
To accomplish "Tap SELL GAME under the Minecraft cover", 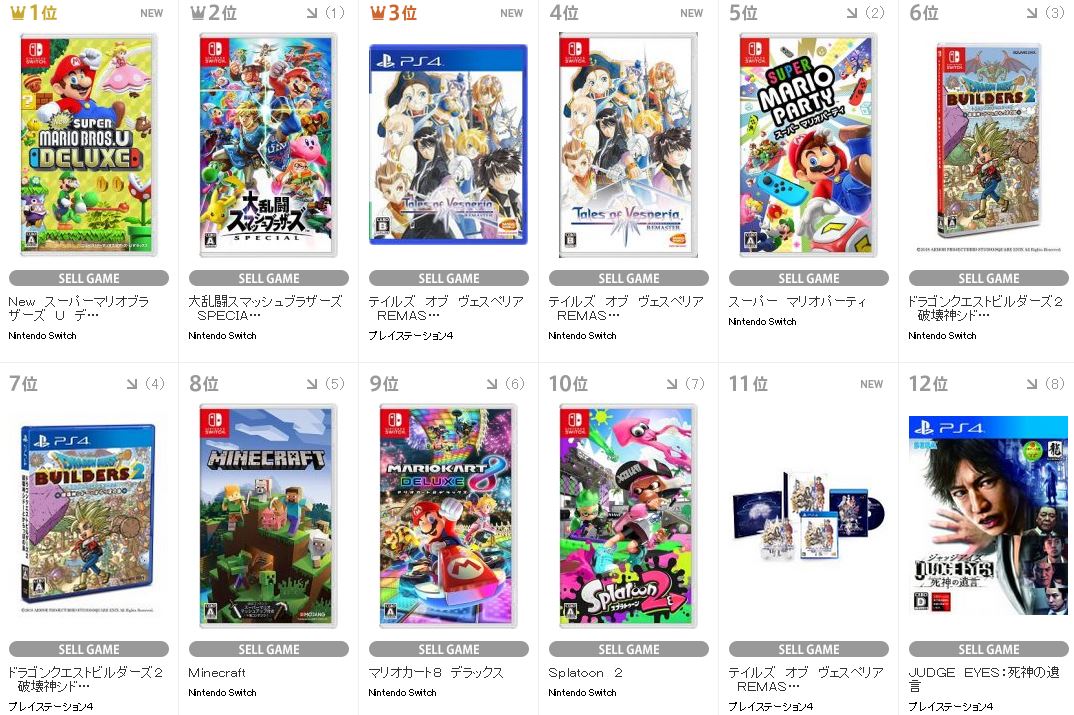I will (x=268, y=649).
